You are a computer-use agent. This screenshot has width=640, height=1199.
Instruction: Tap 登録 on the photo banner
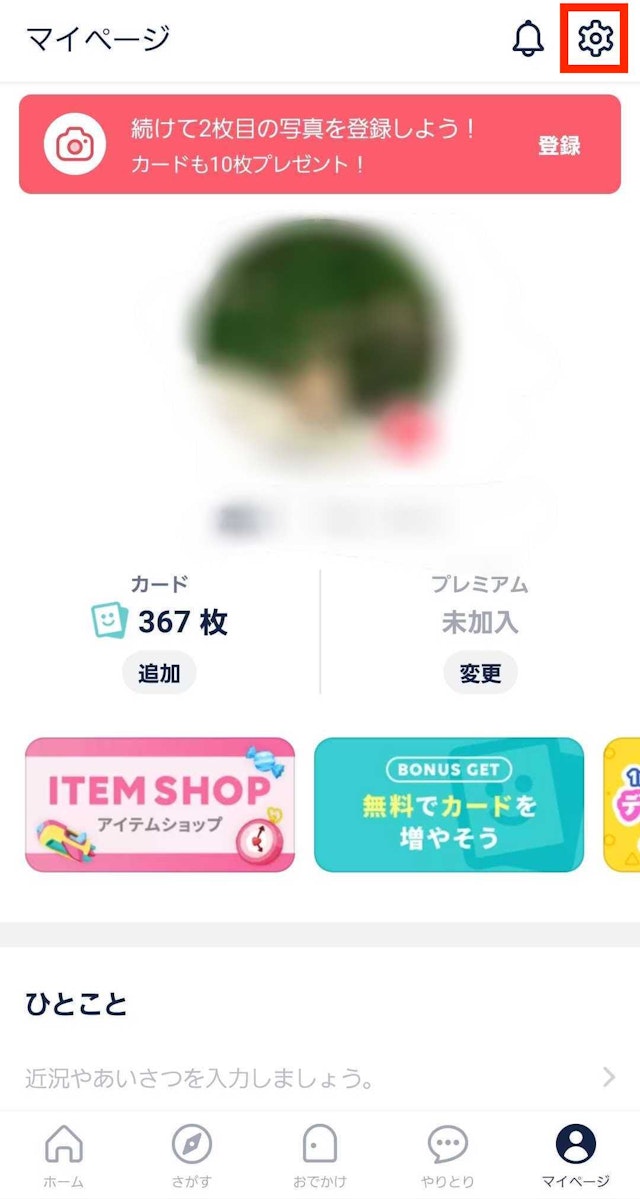click(559, 145)
